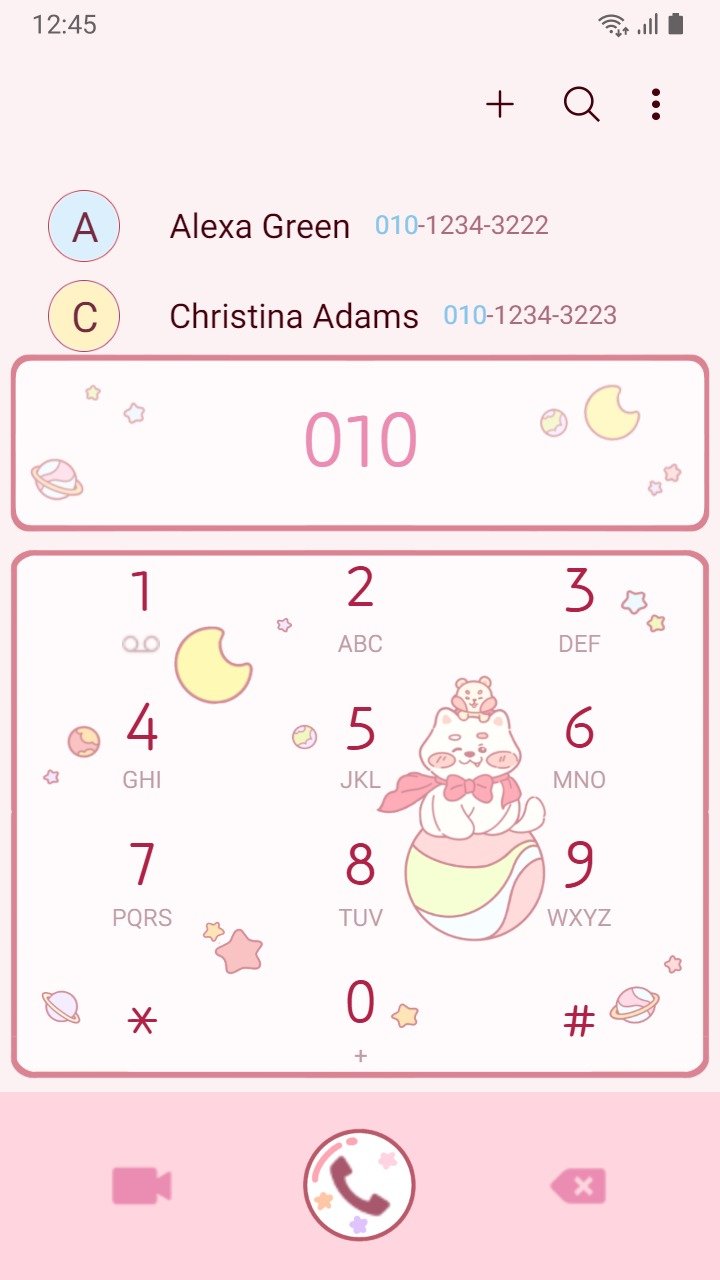The width and height of the screenshot is (720, 1280).
Task: Start a video call
Action: coord(142,1186)
